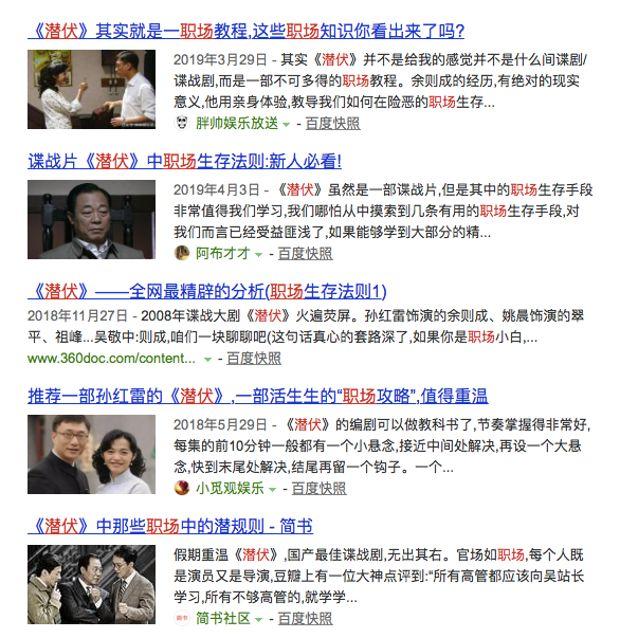This screenshot has height=638, width=620.
Task: View 百度快照 next to www.360doc.com
Action: coord(253,357)
